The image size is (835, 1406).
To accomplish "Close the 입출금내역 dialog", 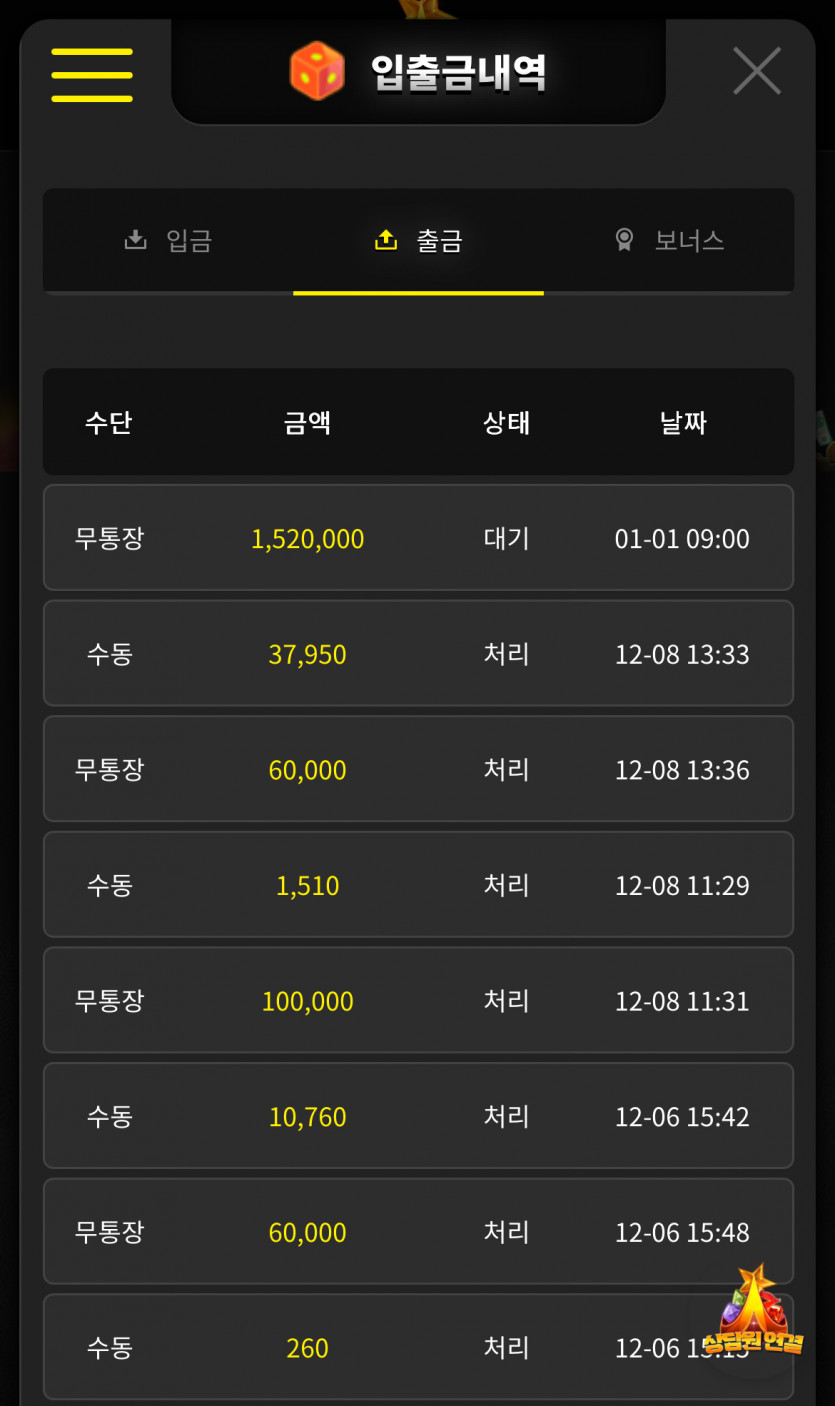I will point(756,71).
